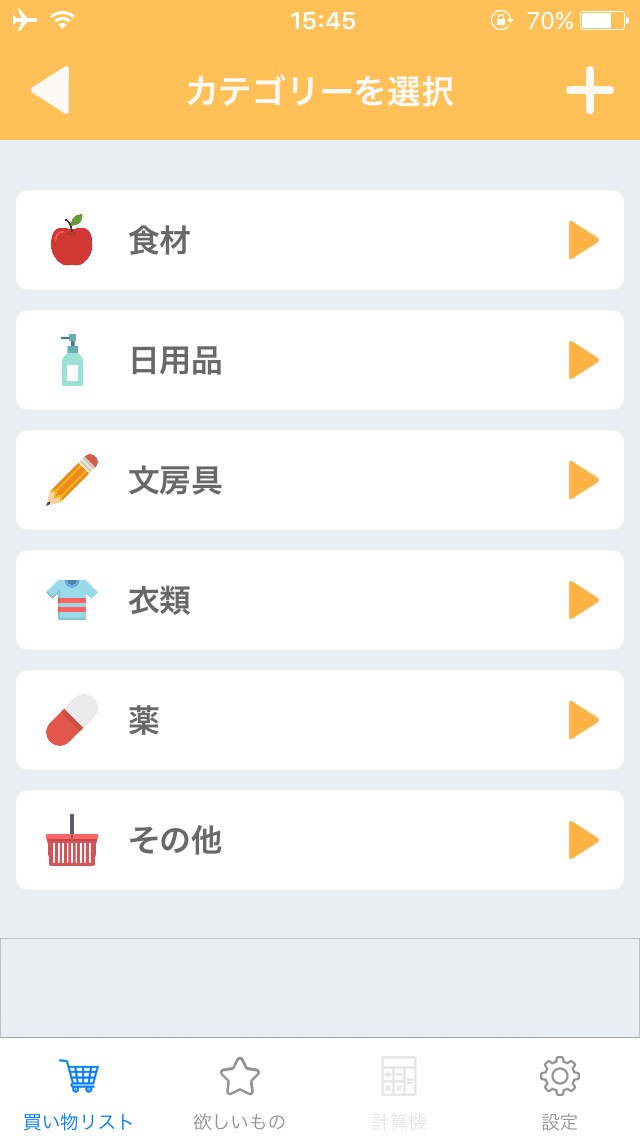The image size is (640, 1136).
Task: Choose the その他 category
Action: click(320, 840)
